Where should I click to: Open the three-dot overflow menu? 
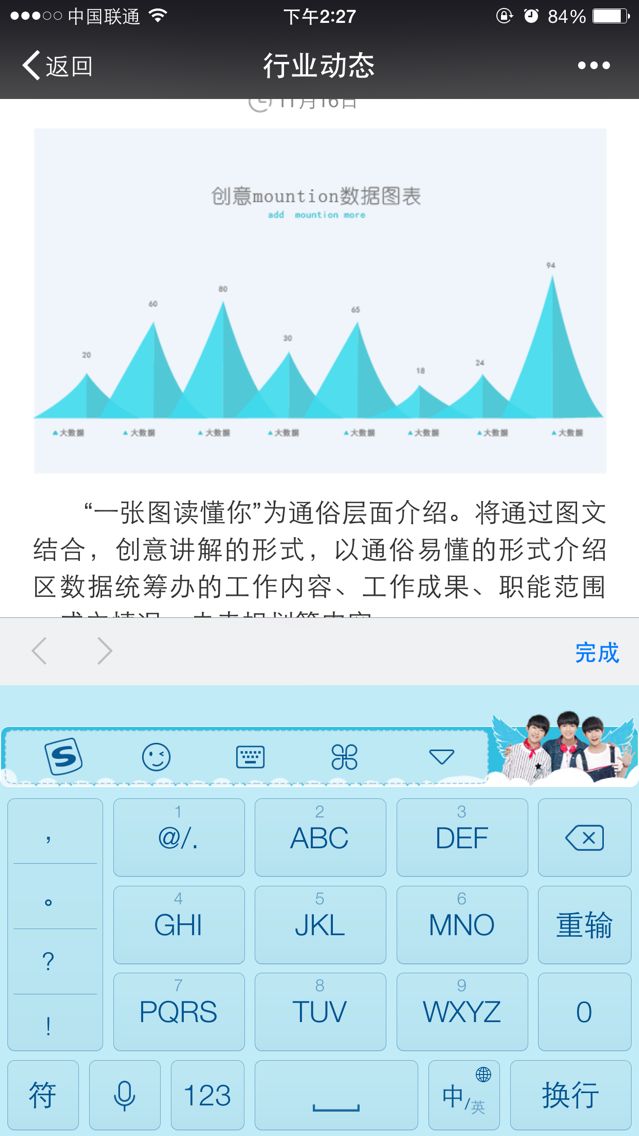click(593, 66)
